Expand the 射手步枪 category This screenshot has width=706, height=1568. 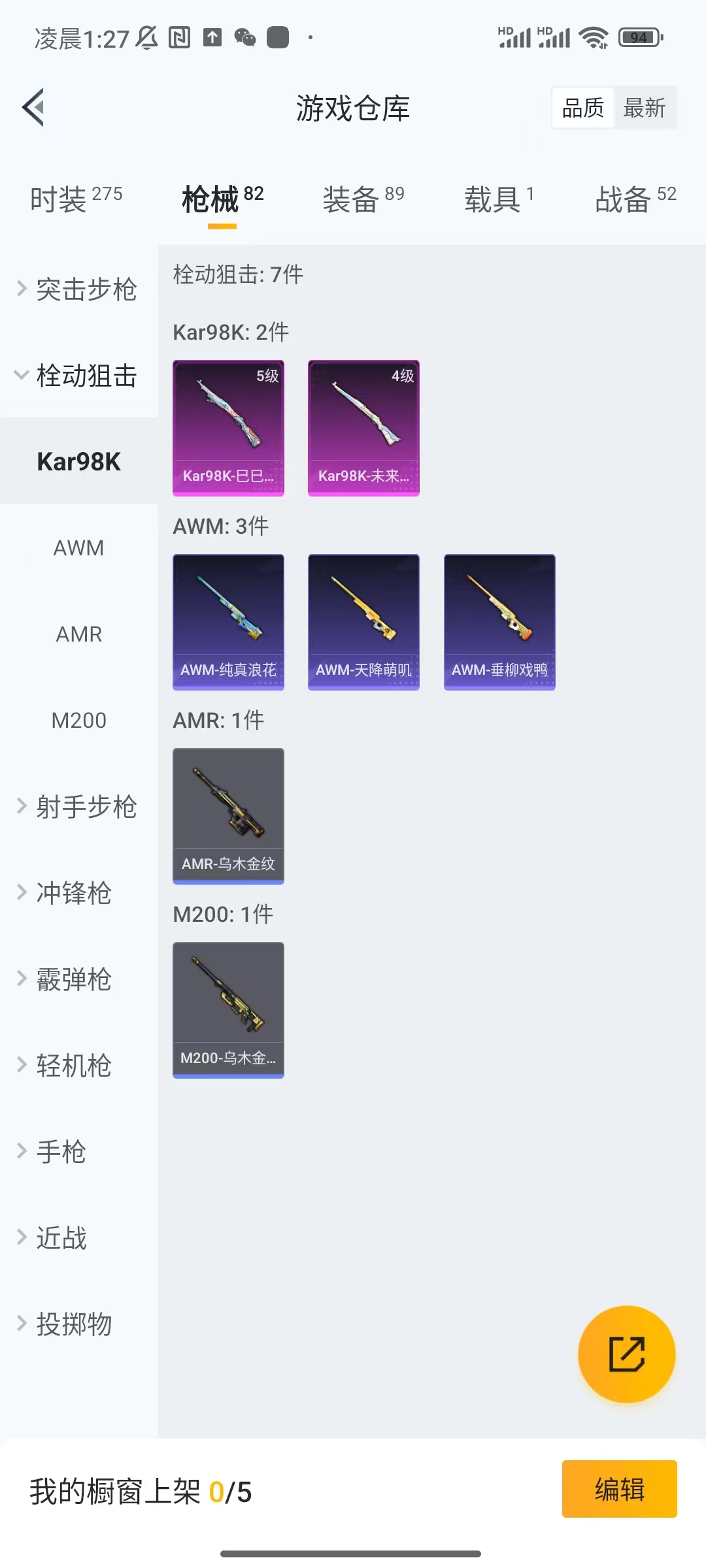point(78,807)
